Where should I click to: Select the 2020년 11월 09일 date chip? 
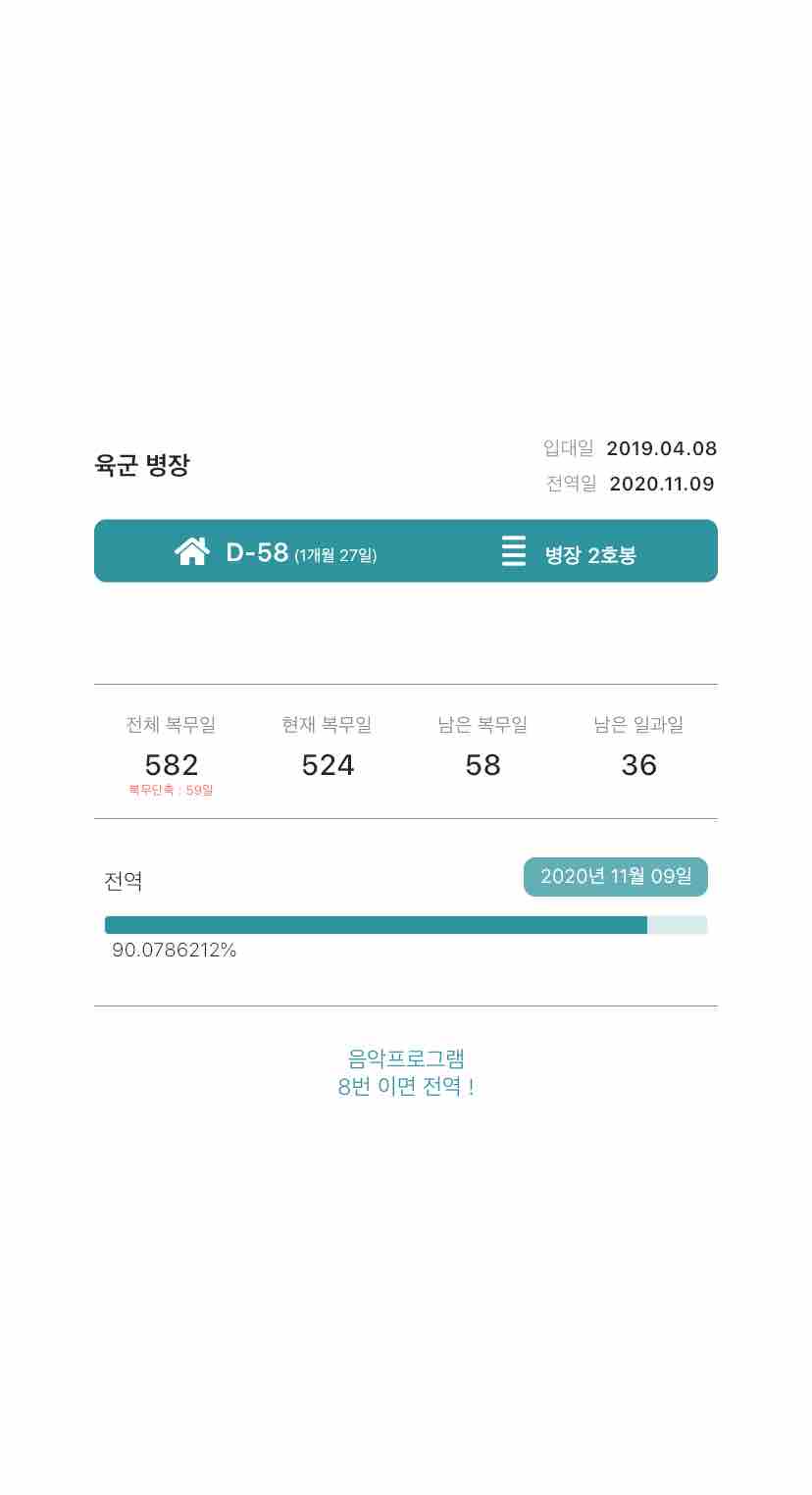coord(616,877)
